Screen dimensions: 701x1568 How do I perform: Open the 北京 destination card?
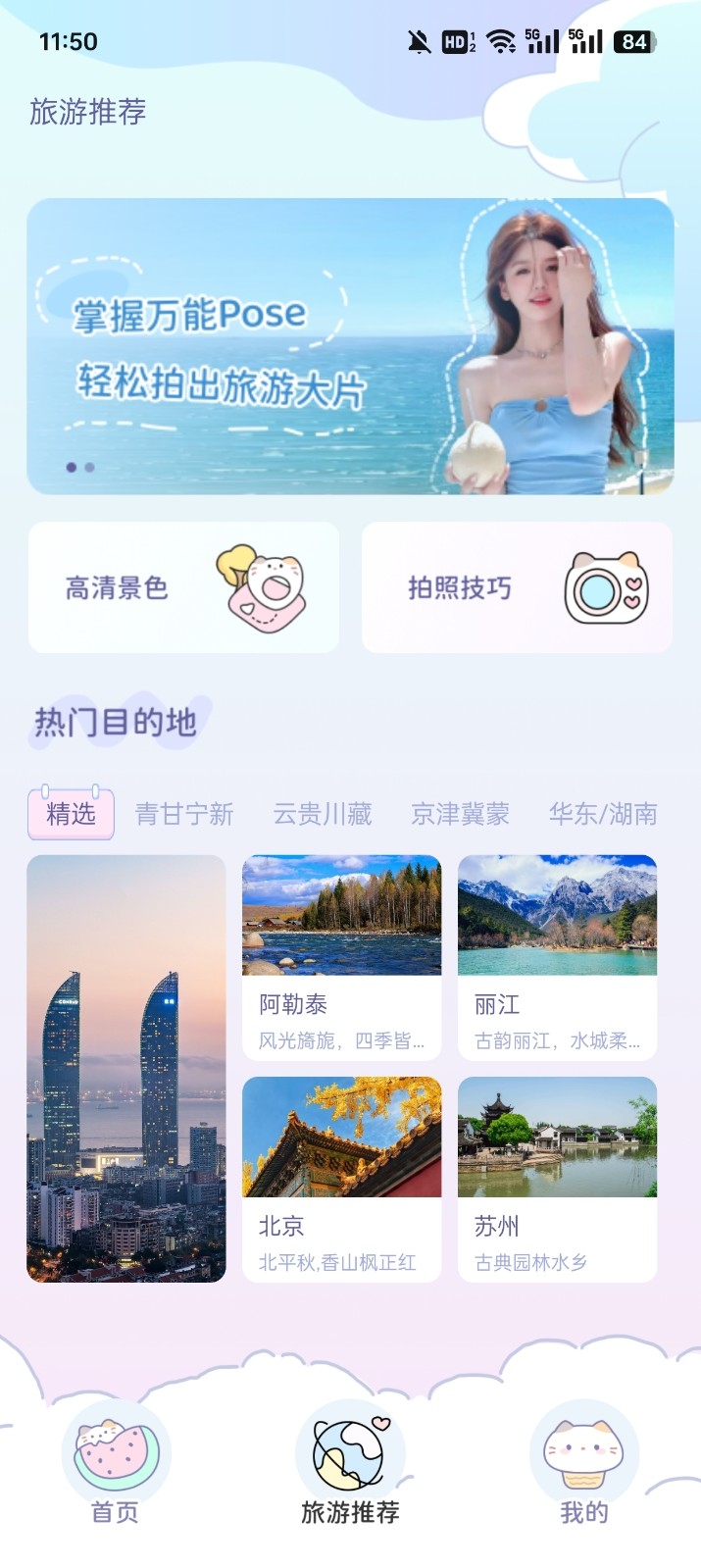point(342,1180)
